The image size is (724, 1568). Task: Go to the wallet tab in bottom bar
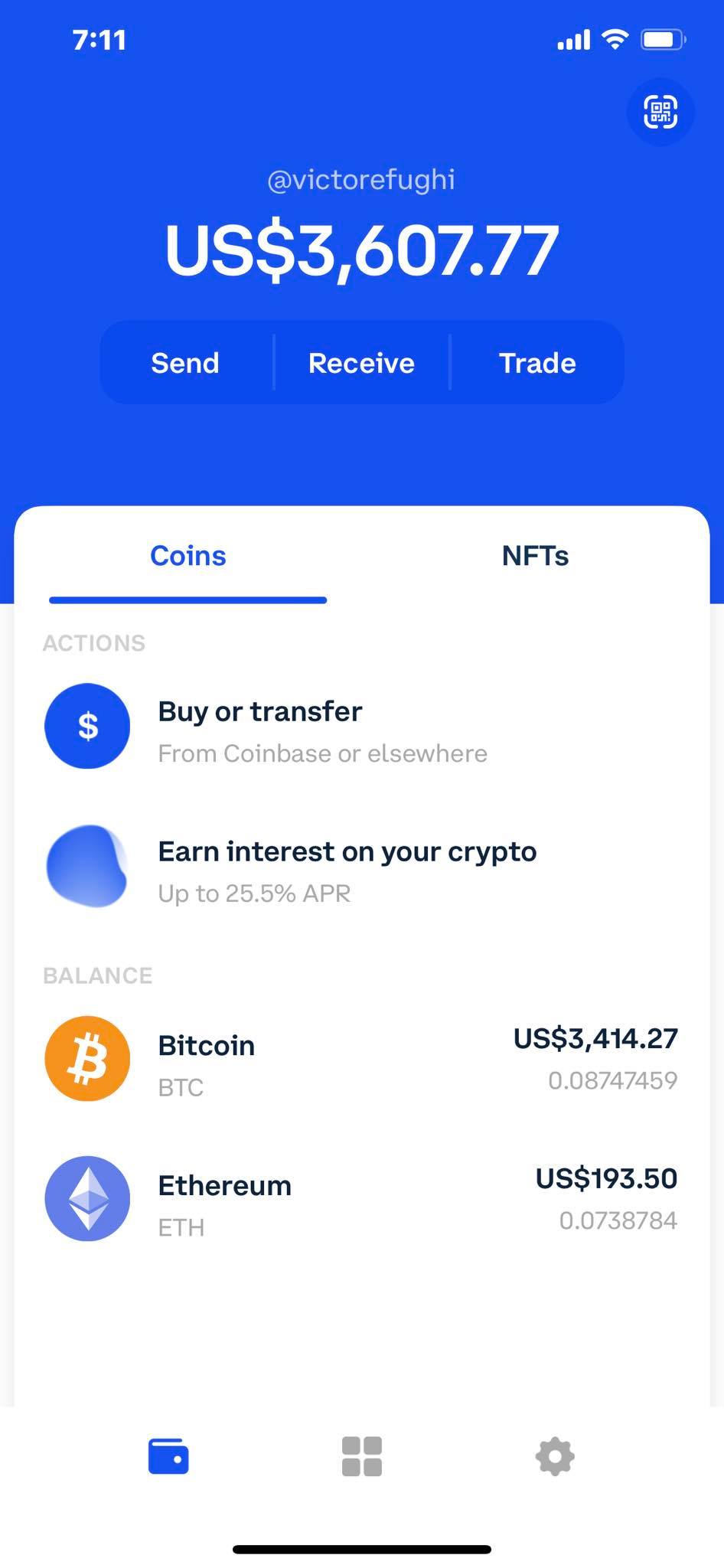click(x=168, y=1456)
